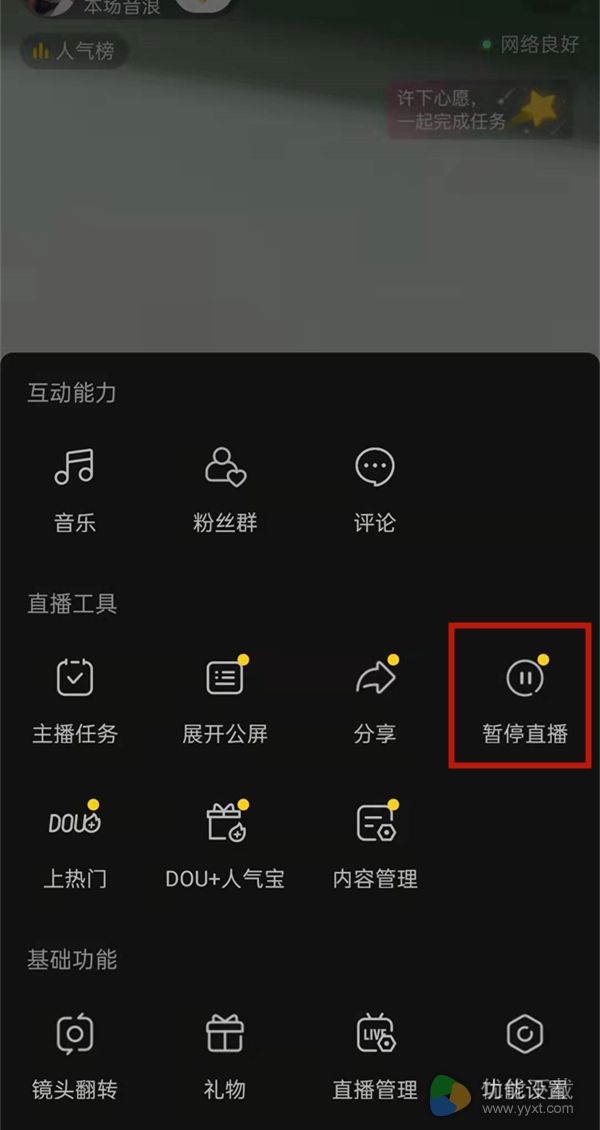The height and width of the screenshot is (1130, 600).
Task: Open the 许下心愿 wish task banner
Action: (x=478, y=110)
